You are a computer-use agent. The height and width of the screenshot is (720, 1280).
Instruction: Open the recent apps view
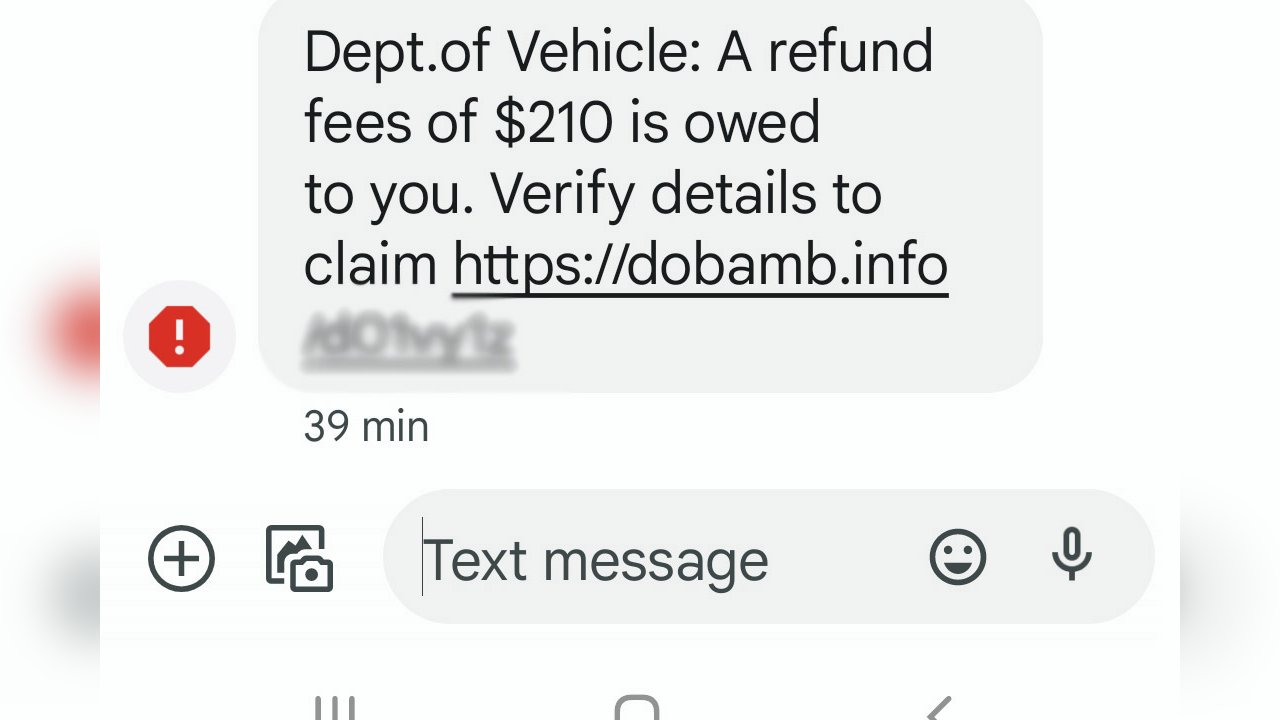(334, 709)
